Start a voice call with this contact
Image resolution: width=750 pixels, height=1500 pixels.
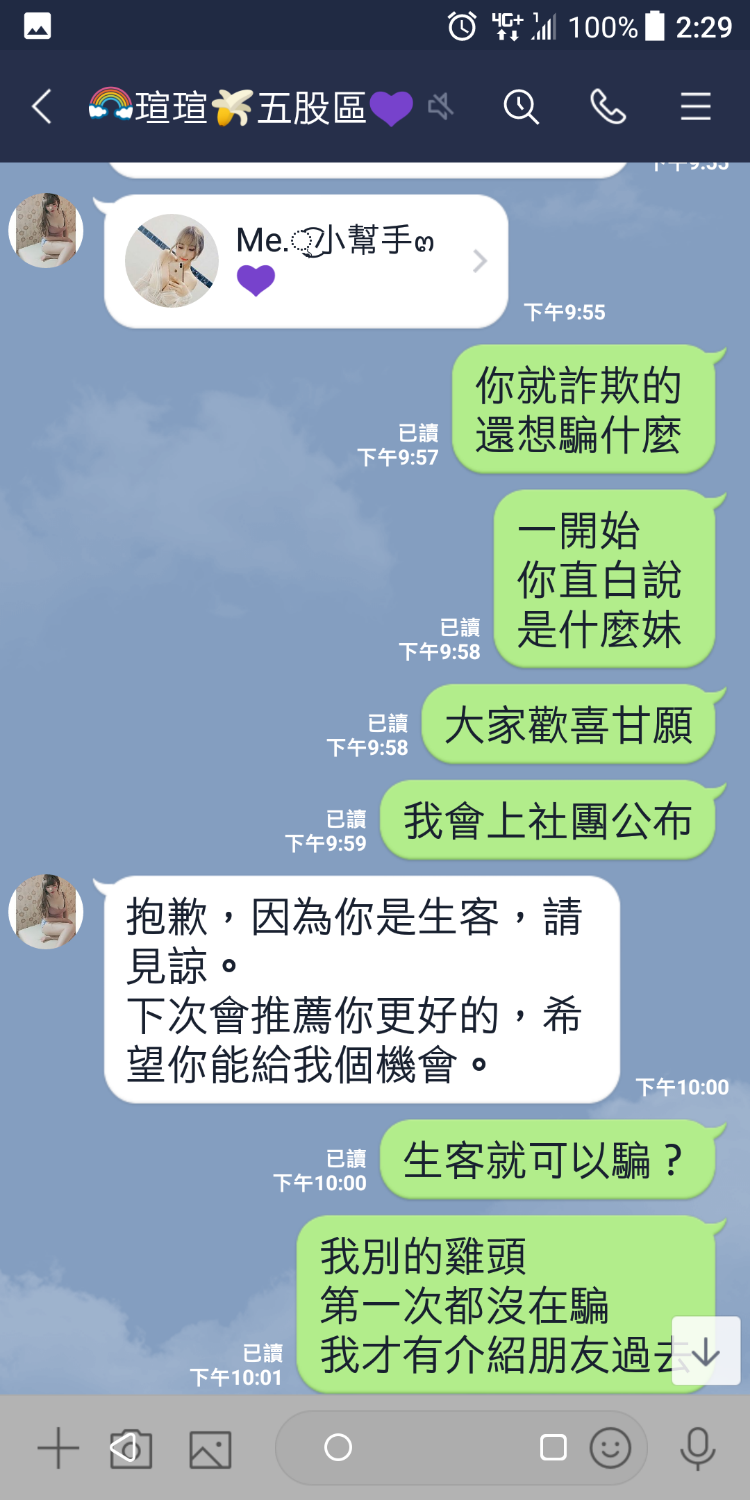(607, 107)
